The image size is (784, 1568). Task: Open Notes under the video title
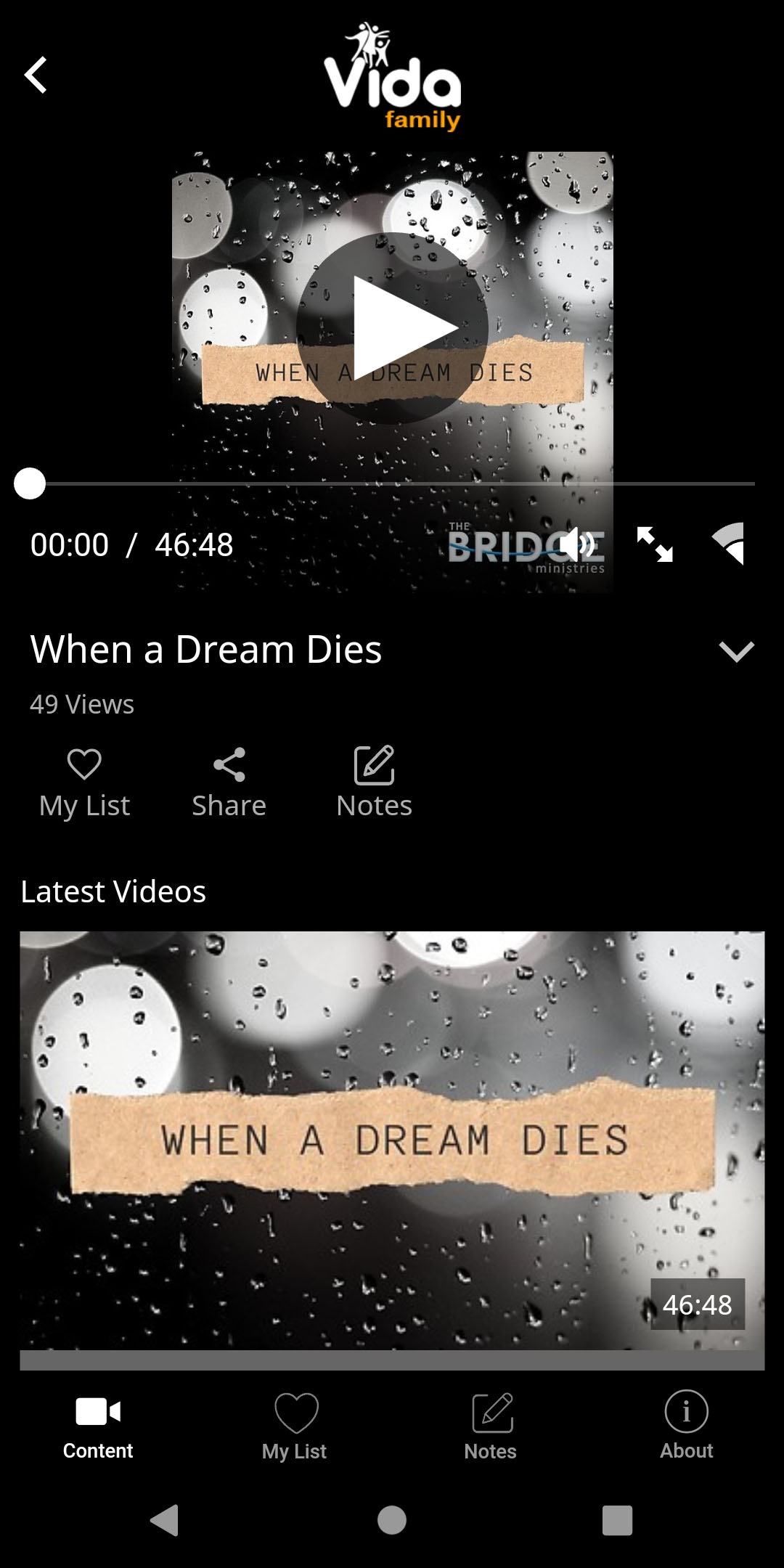coord(374,783)
